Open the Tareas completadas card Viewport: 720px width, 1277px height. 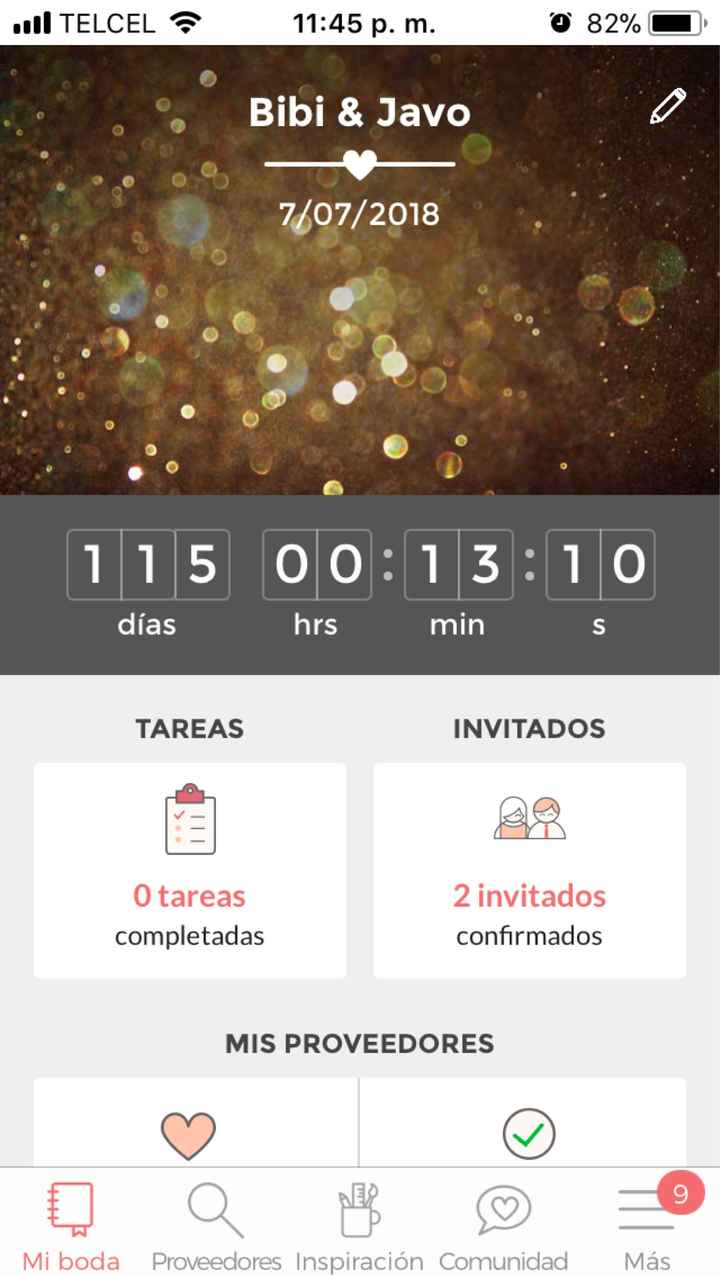[190, 870]
